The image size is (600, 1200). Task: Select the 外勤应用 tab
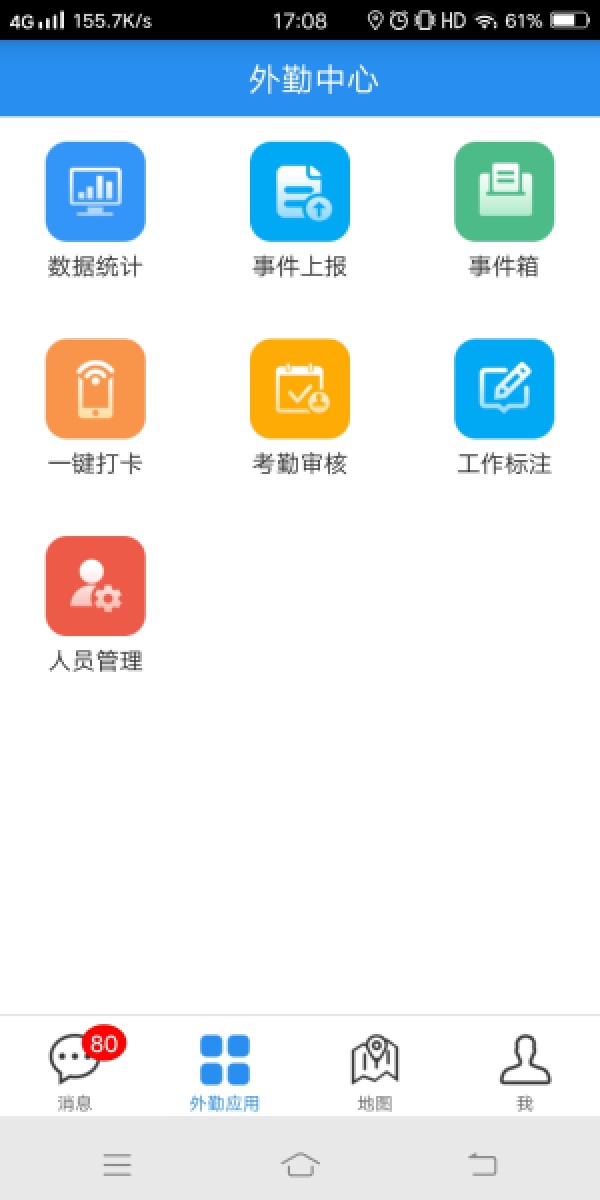[x=225, y=1070]
